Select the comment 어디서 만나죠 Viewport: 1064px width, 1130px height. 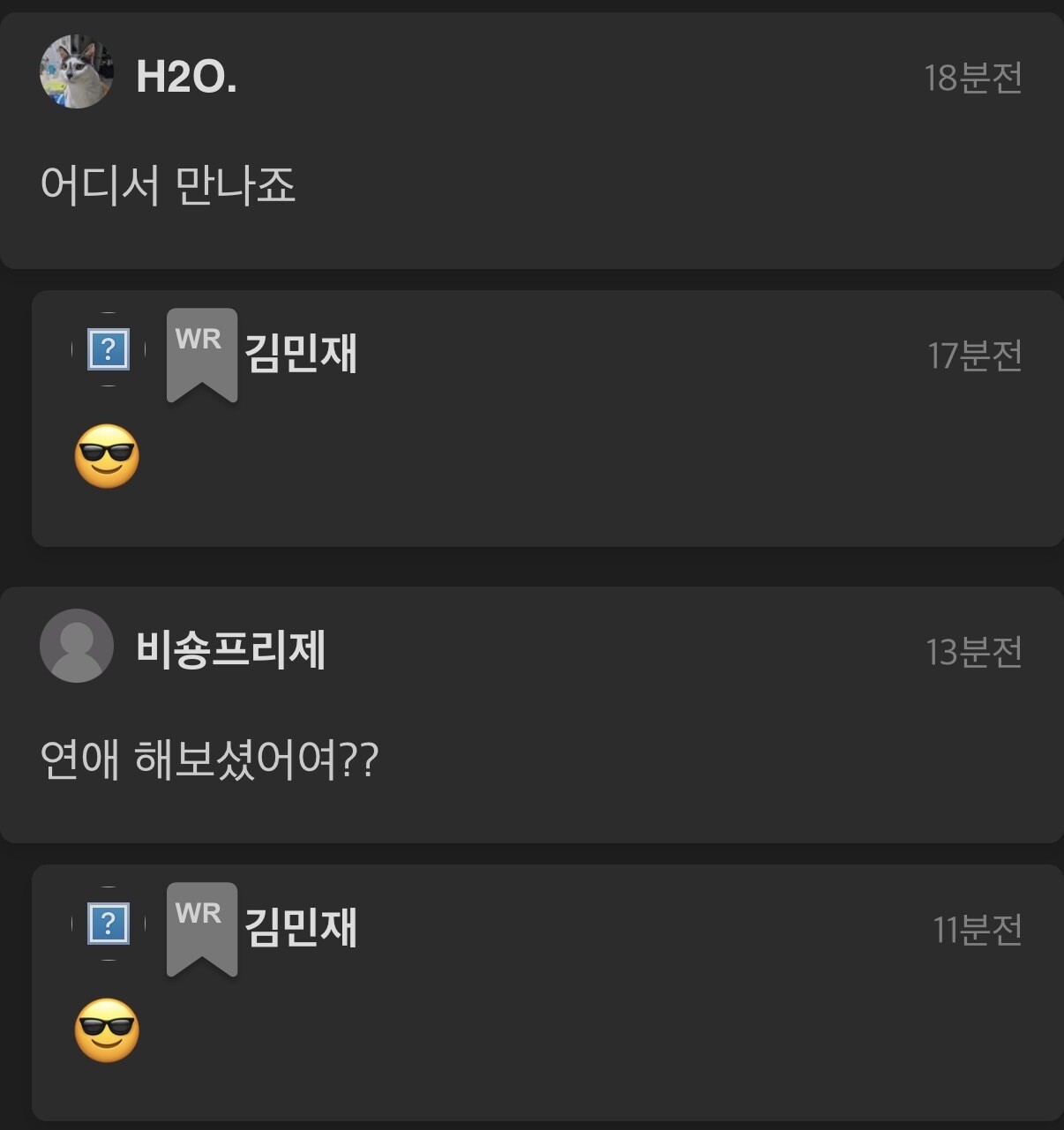pyautogui.click(x=168, y=185)
